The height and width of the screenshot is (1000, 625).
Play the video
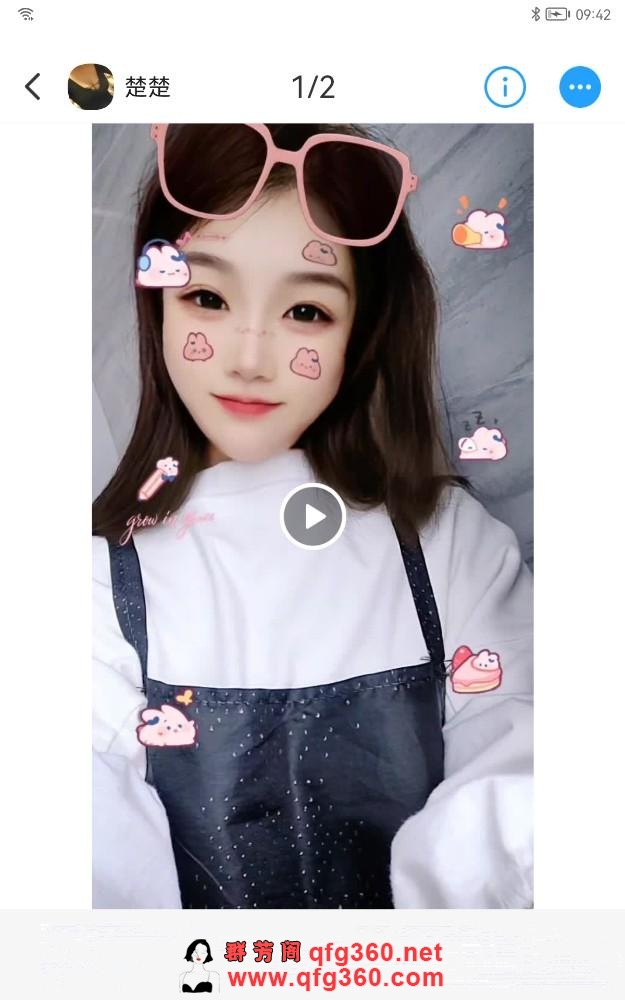tap(313, 516)
